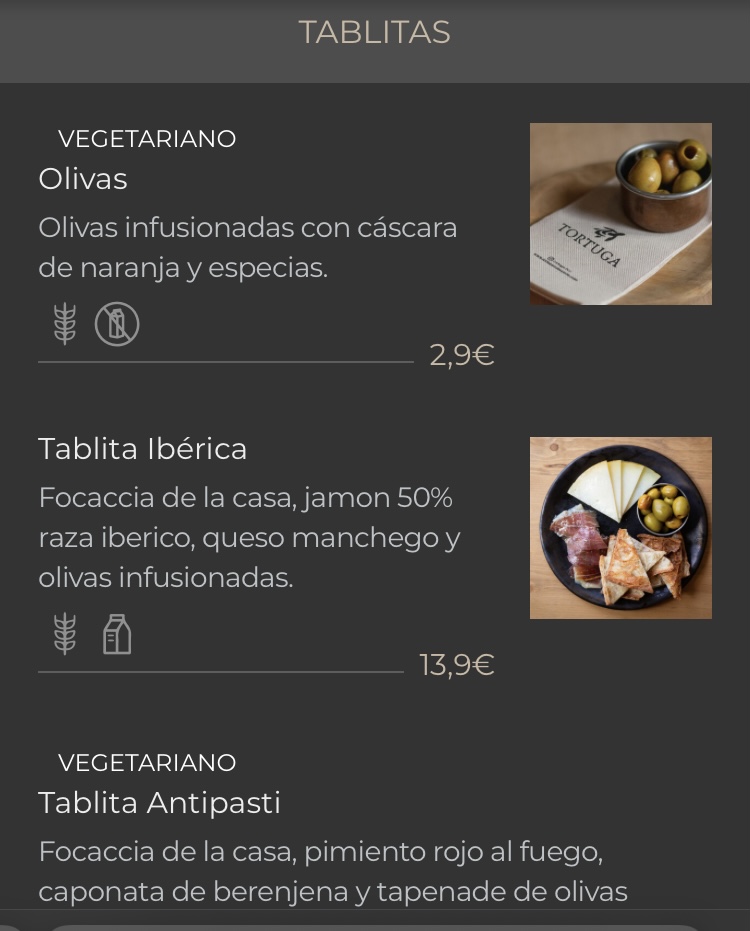750x931 pixels.
Task: View the Tablita Antipasti menu item
Action: [x=159, y=803]
